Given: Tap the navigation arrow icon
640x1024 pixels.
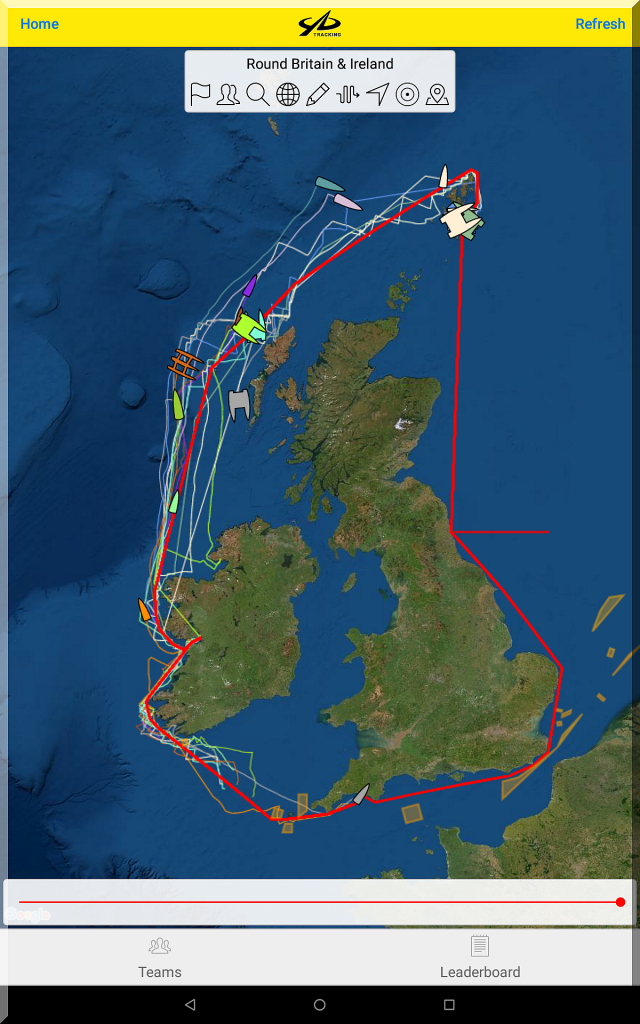Looking at the screenshot, I should [377, 95].
